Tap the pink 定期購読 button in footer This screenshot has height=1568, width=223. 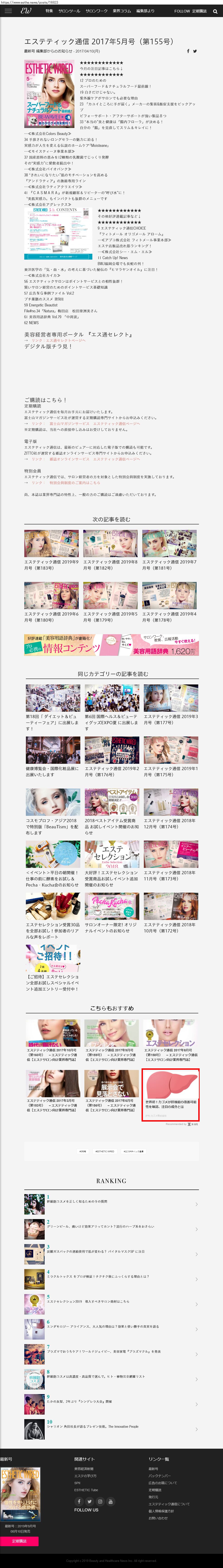pyautogui.click(x=20, y=1541)
